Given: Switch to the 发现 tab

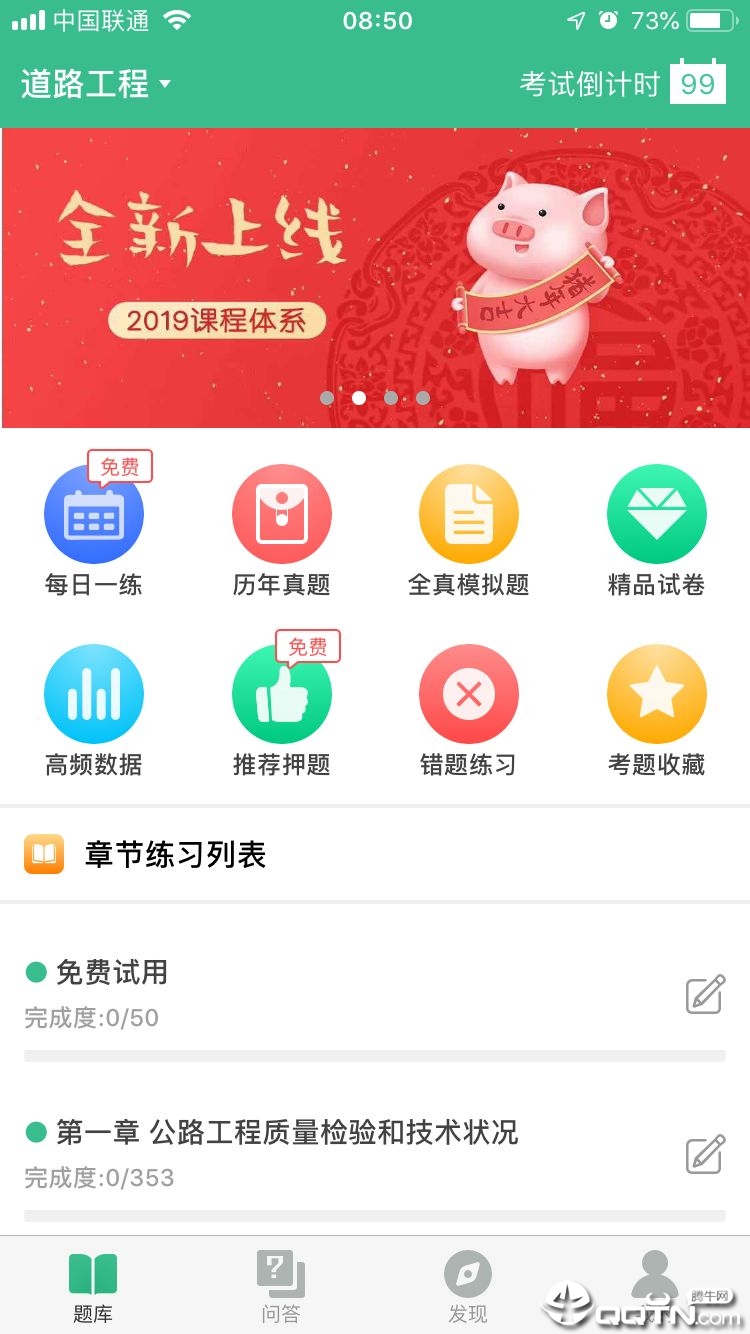Looking at the screenshot, I should 468,1286.
